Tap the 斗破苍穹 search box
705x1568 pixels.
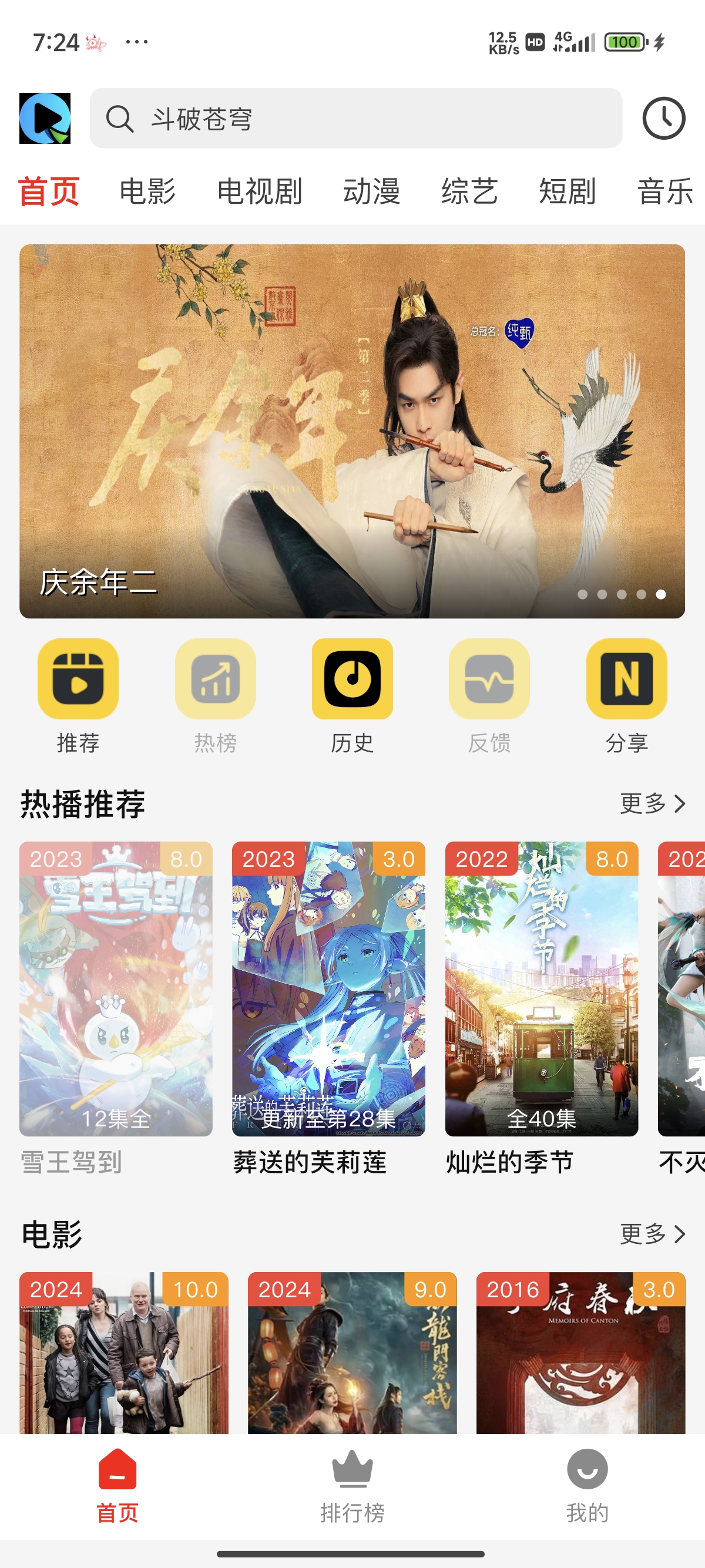tap(355, 118)
